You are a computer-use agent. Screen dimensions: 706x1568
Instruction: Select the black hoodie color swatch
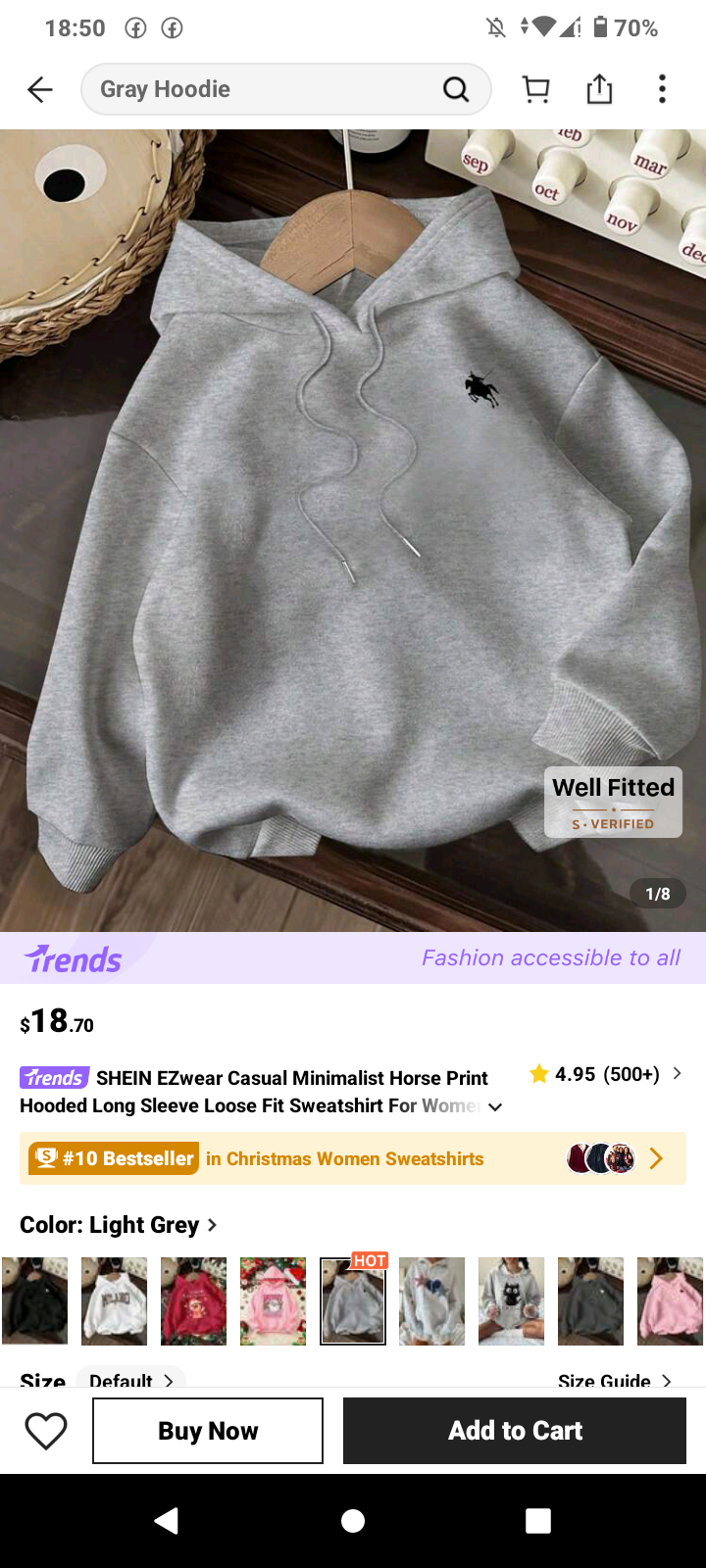coord(35,1300)
